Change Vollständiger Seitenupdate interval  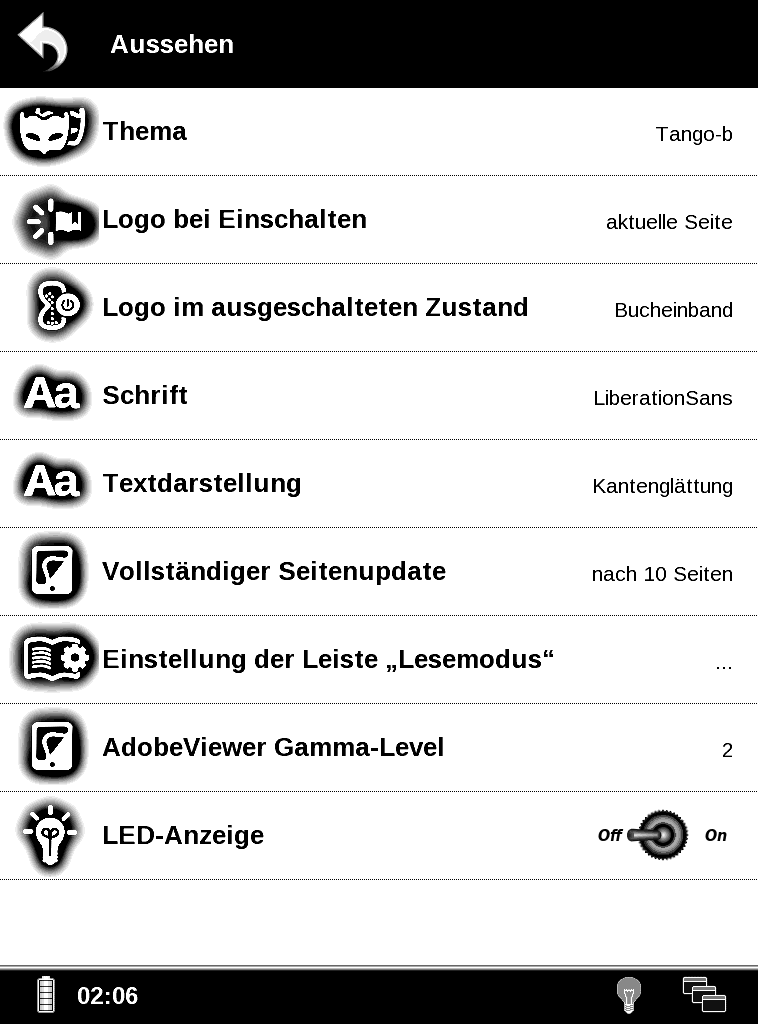pyautogui.click(x=378, y=572)
